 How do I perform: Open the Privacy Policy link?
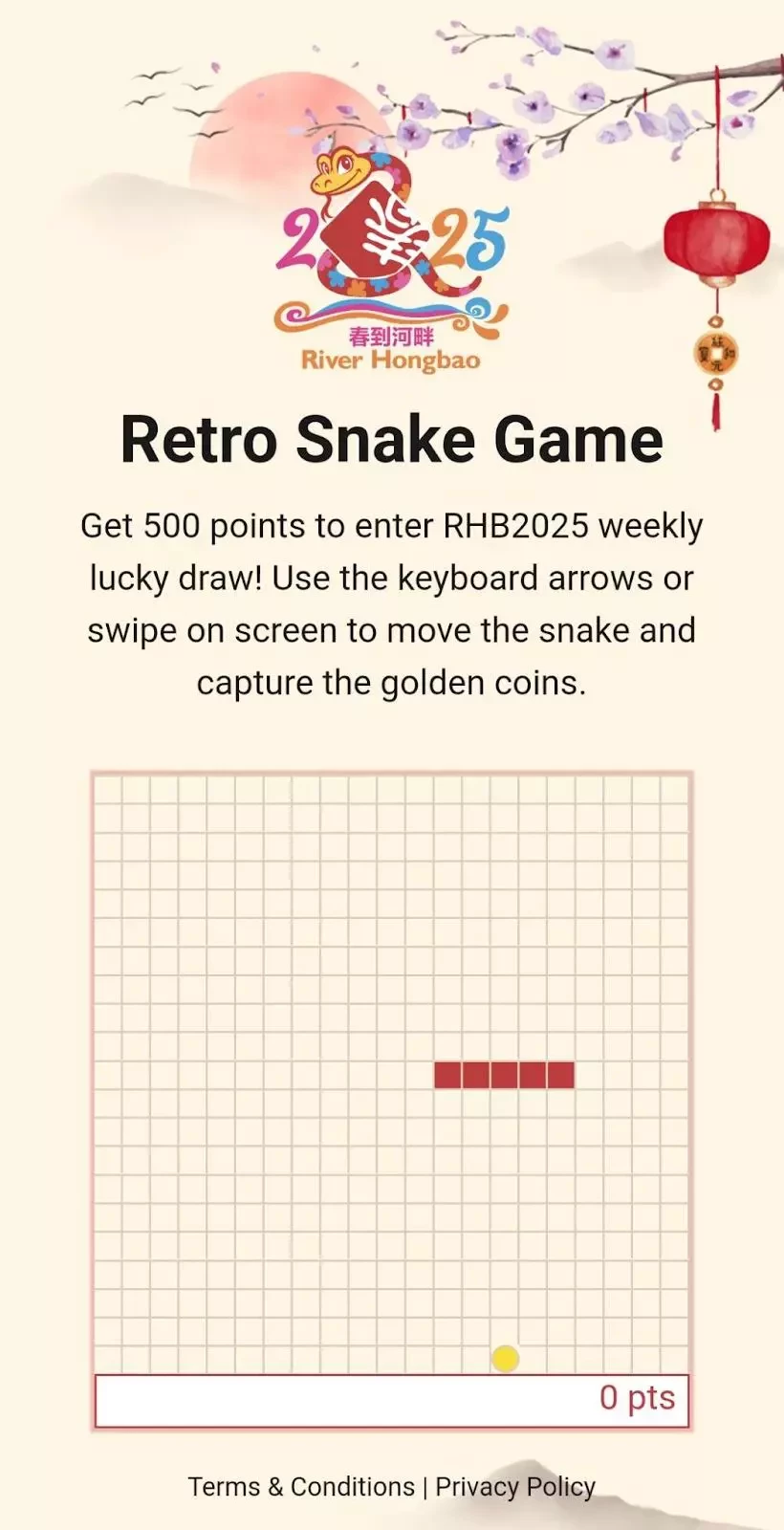515,1487
